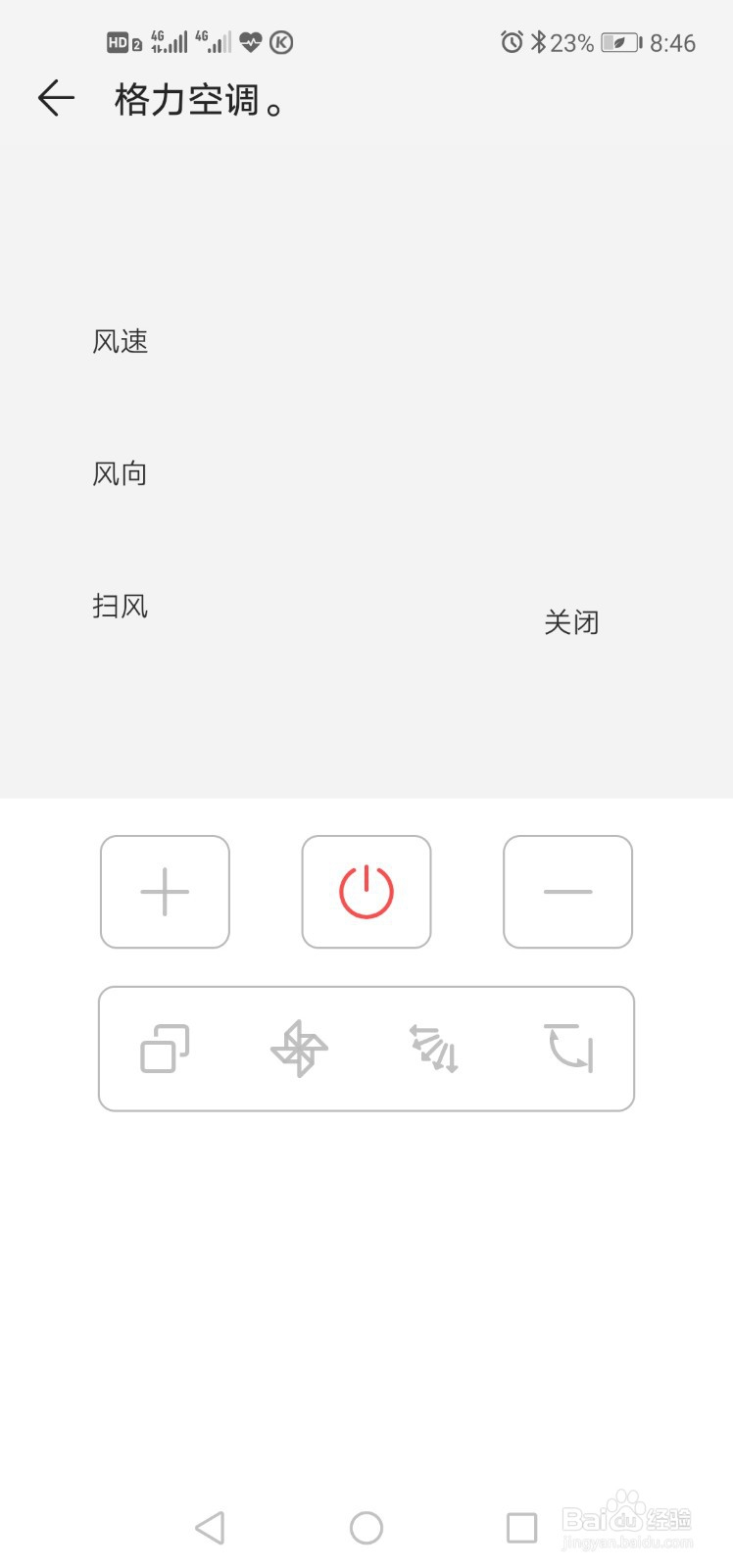Tap the mode icon with overlapping squares
Image resolution: width=733 pixels, height=1568 pixels.
point(165,1049)
